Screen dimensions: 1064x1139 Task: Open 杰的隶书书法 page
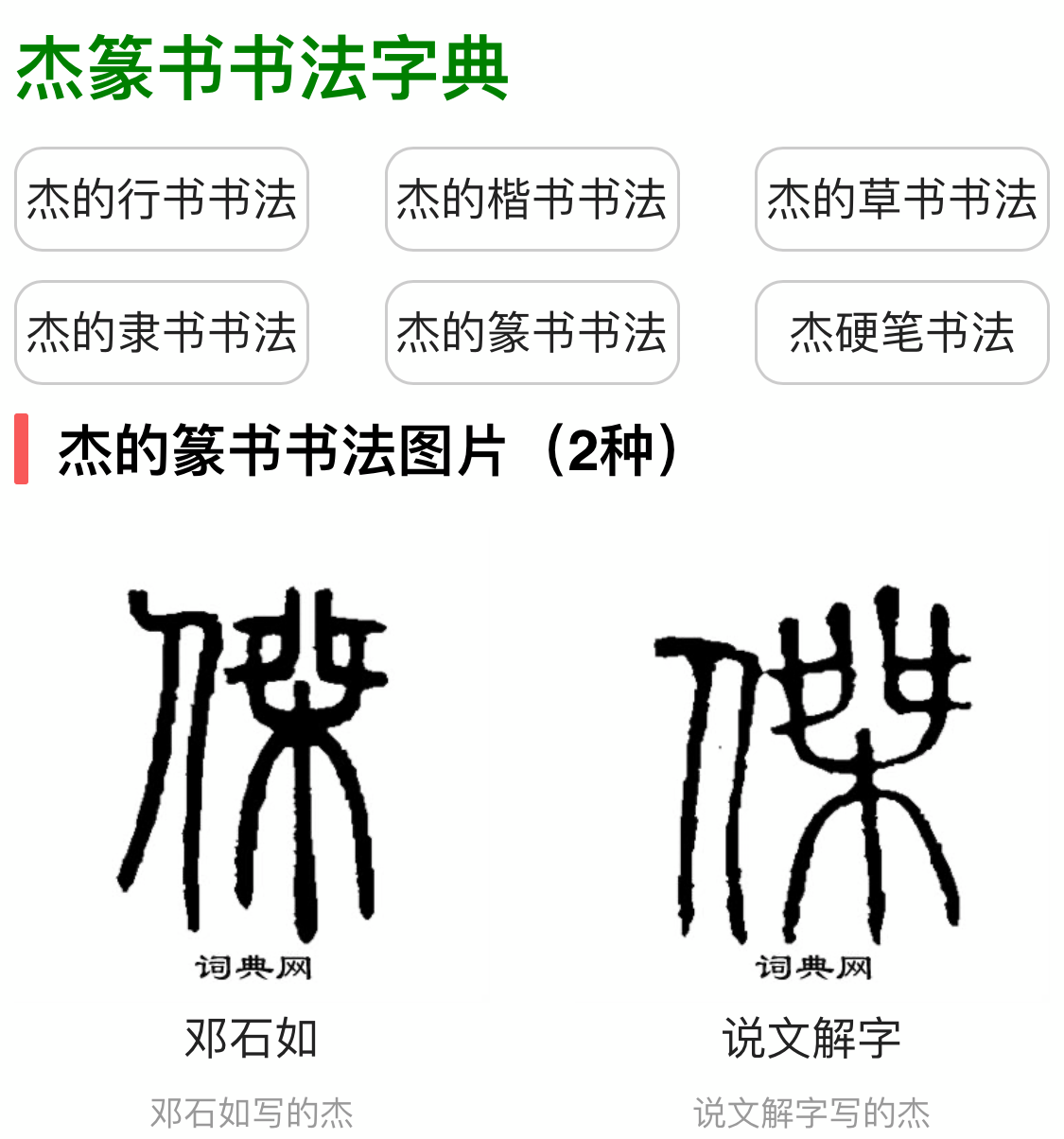[161, 333]
